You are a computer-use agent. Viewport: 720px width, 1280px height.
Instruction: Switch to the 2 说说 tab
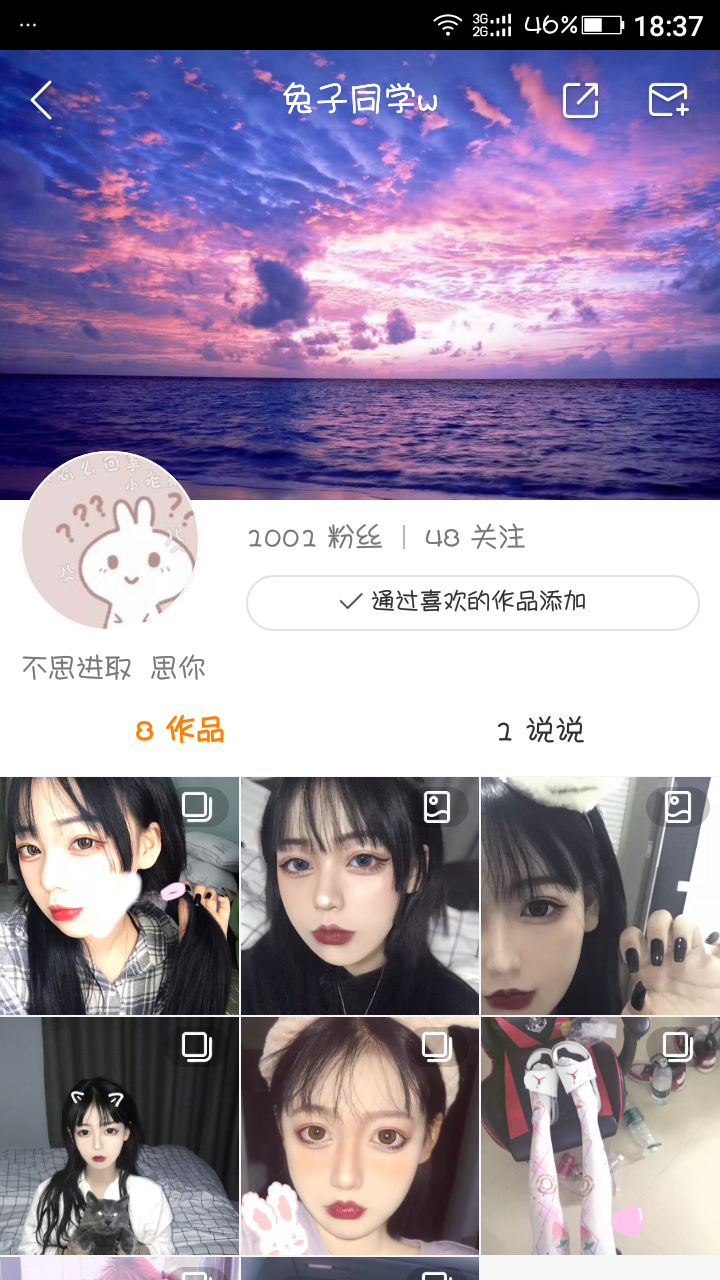coord(540,730)
